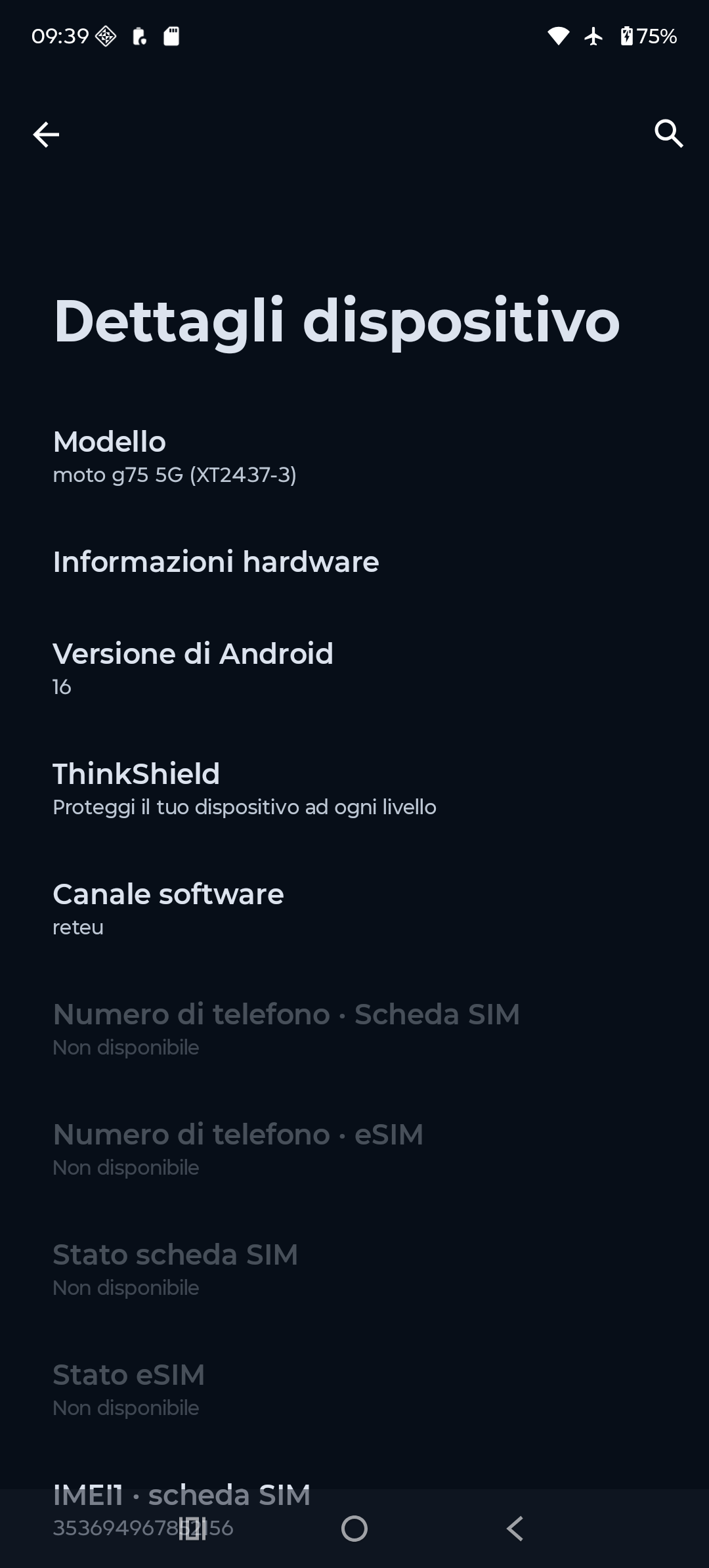Tap Versione di Android row
This screenshot has width=709, height=1568.
(193, 668)
